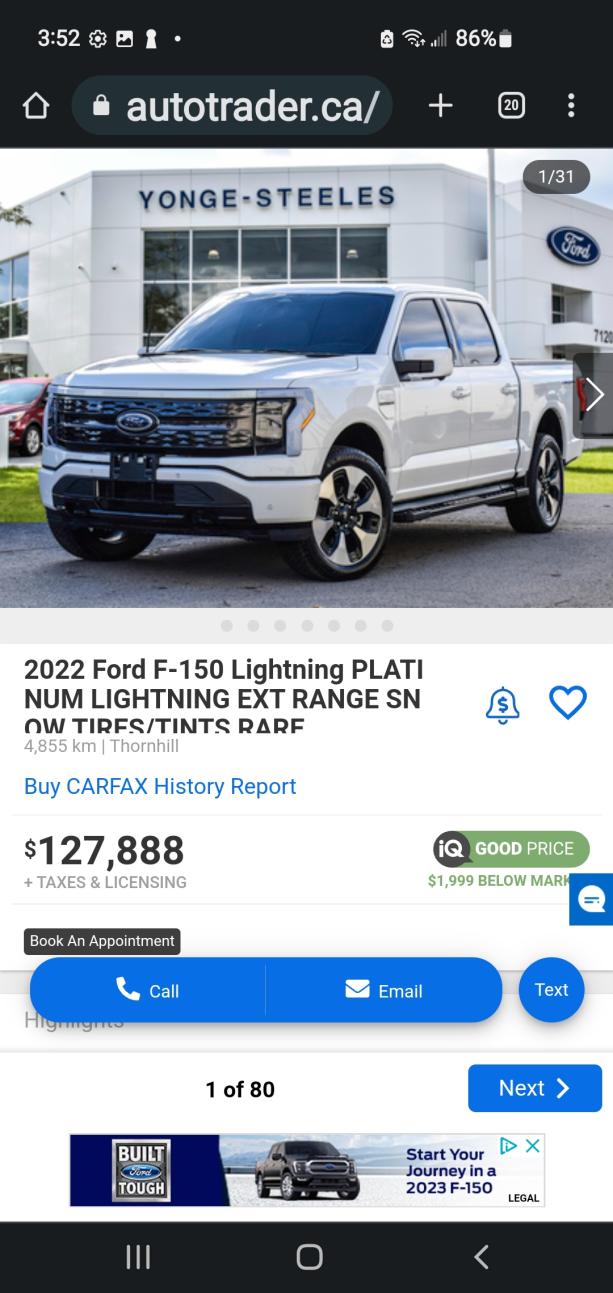Viewport: 613px width, 1293px height.
Task: Text the dealer
Action: tap(551, 989)
